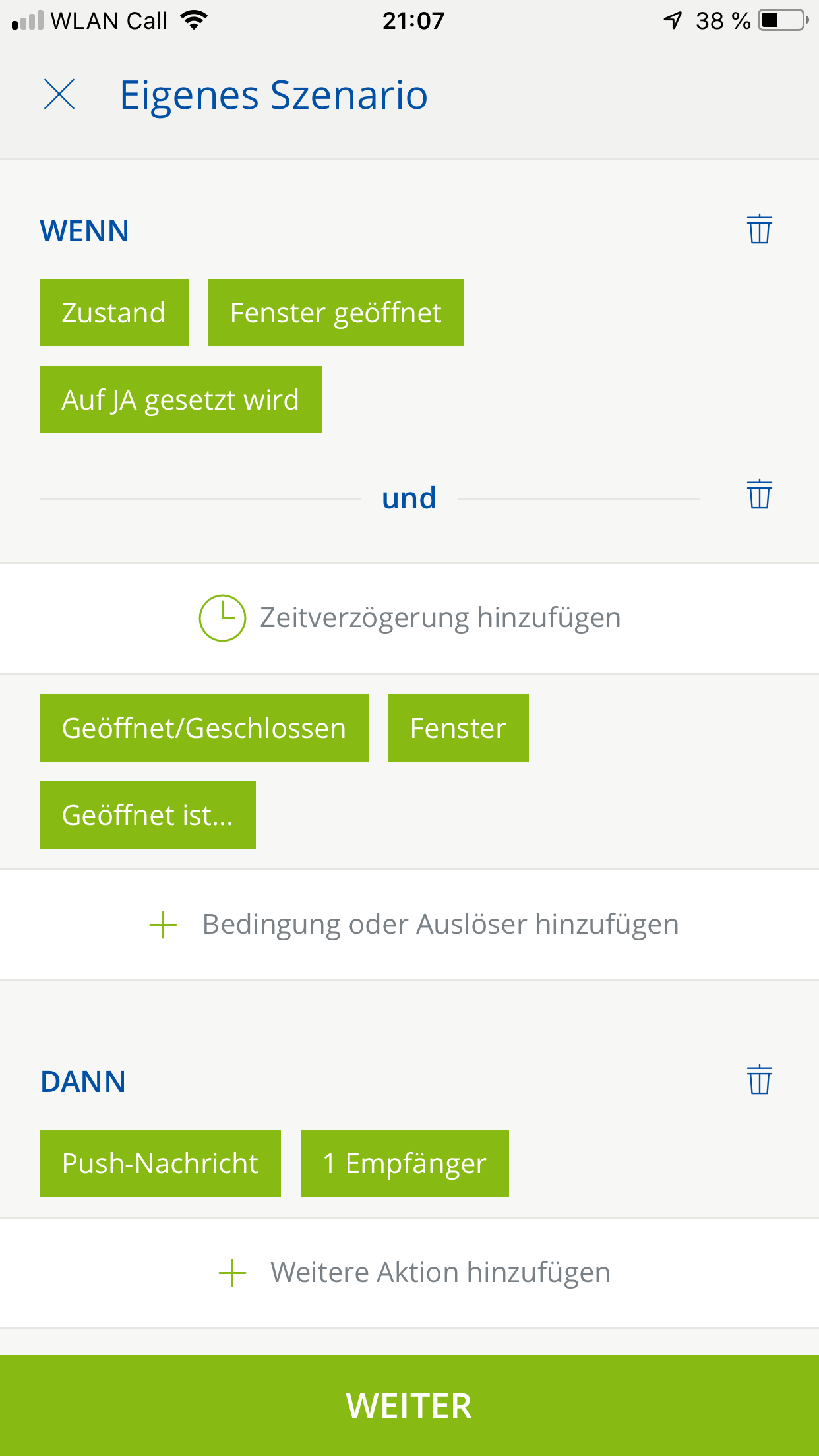The image size is (819, 1456).
Task: Change the Push-Nachricht action
Action: click(160, 1163)
